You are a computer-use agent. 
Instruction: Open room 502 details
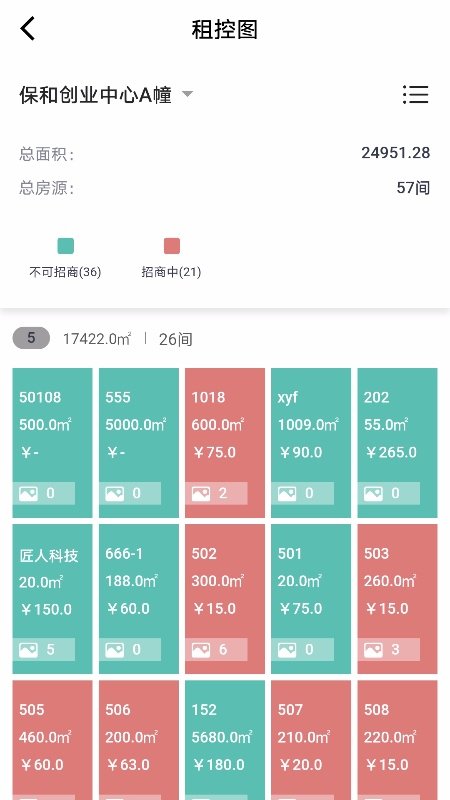click(x=225, y=598)
